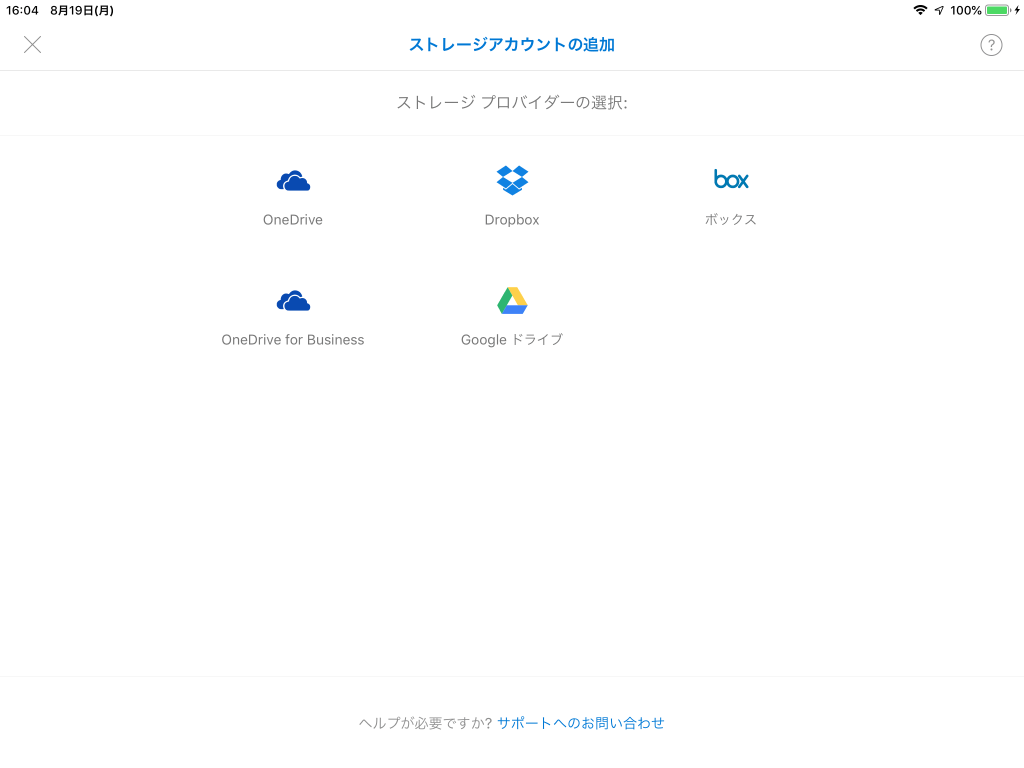Viewport: 1024px width, 768px height.
Task: Select Google ドライブ provider
Action: coord(512,315)
